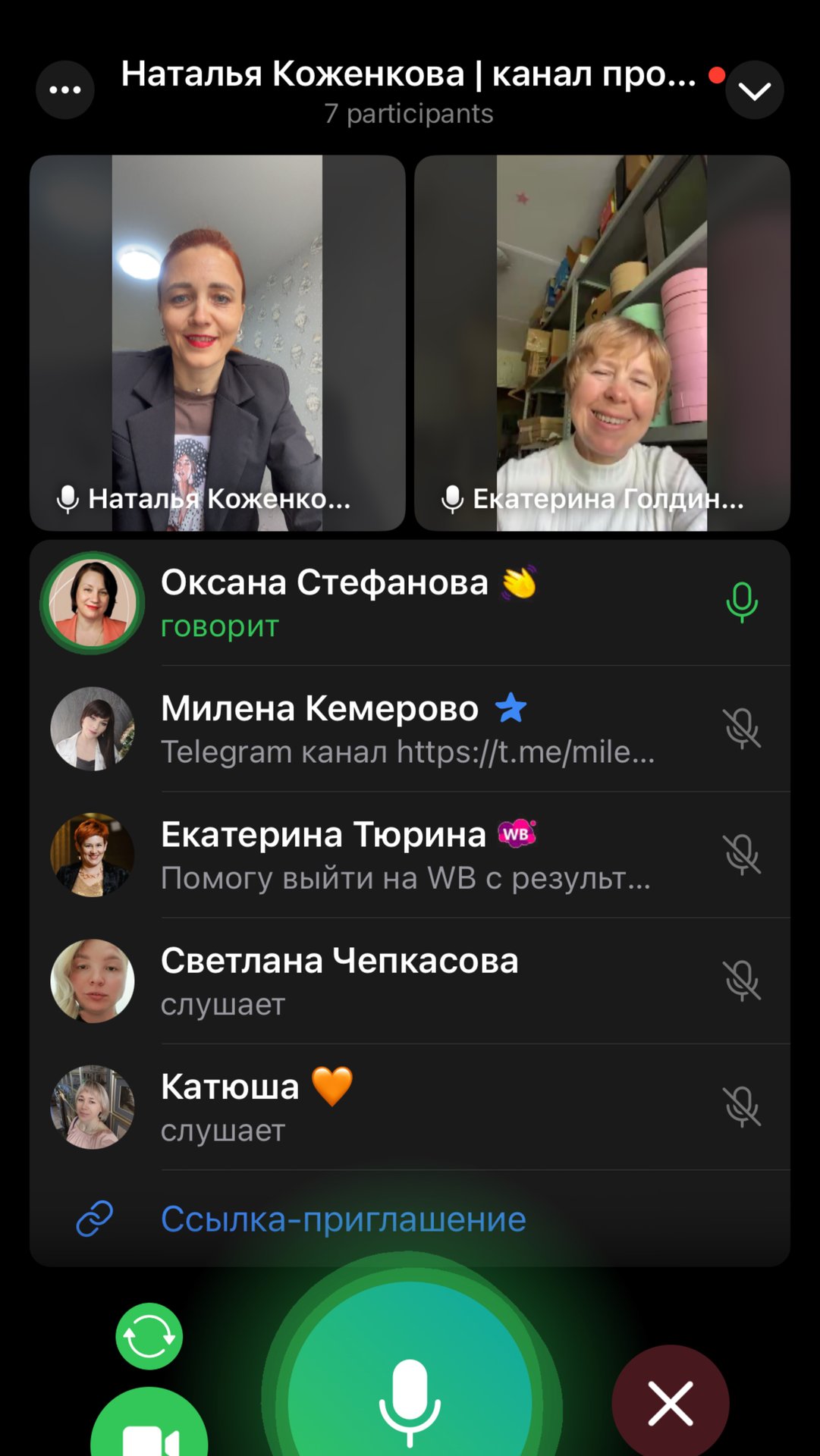Expand Екатерина Голдин's video tile
820x1456 pixels.
click(602, 343)
